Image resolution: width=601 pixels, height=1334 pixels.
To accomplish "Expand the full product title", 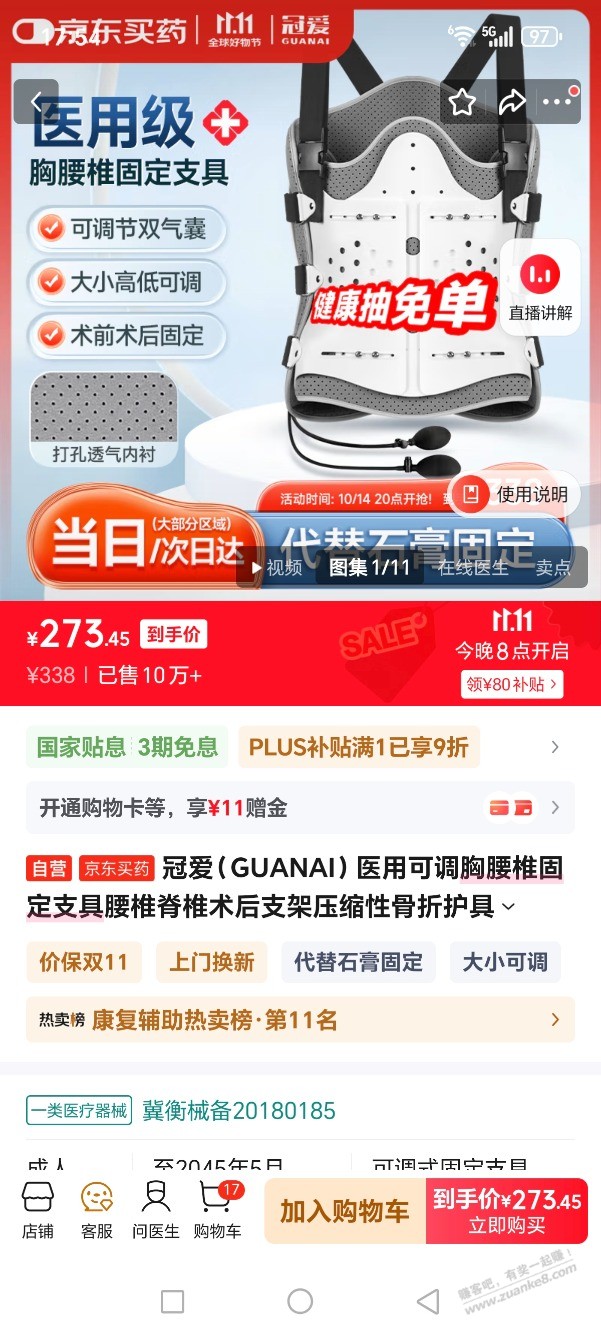I will pos(508,907).
